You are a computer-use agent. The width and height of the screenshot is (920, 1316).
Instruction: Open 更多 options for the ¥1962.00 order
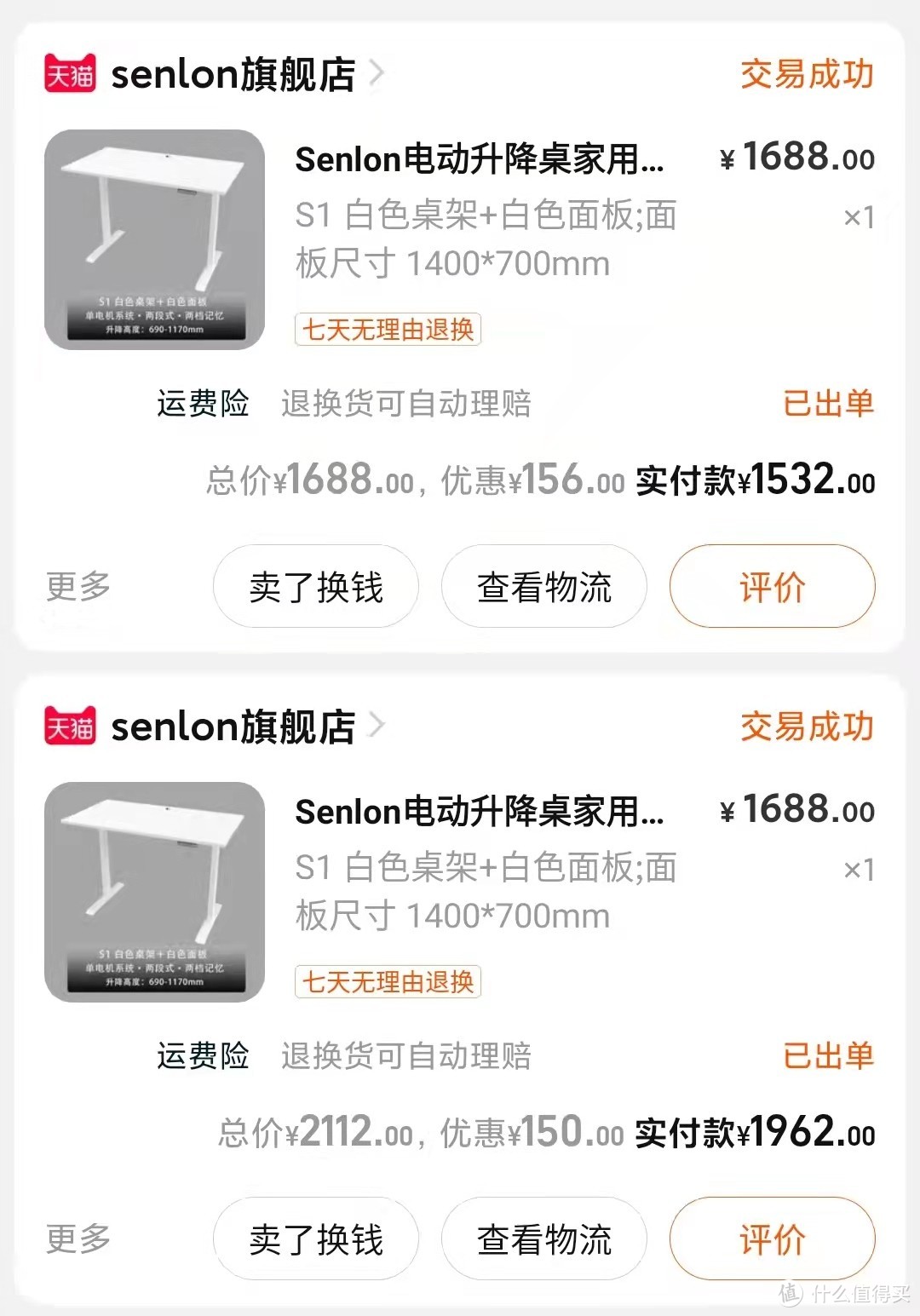(x=78, y=1239)
